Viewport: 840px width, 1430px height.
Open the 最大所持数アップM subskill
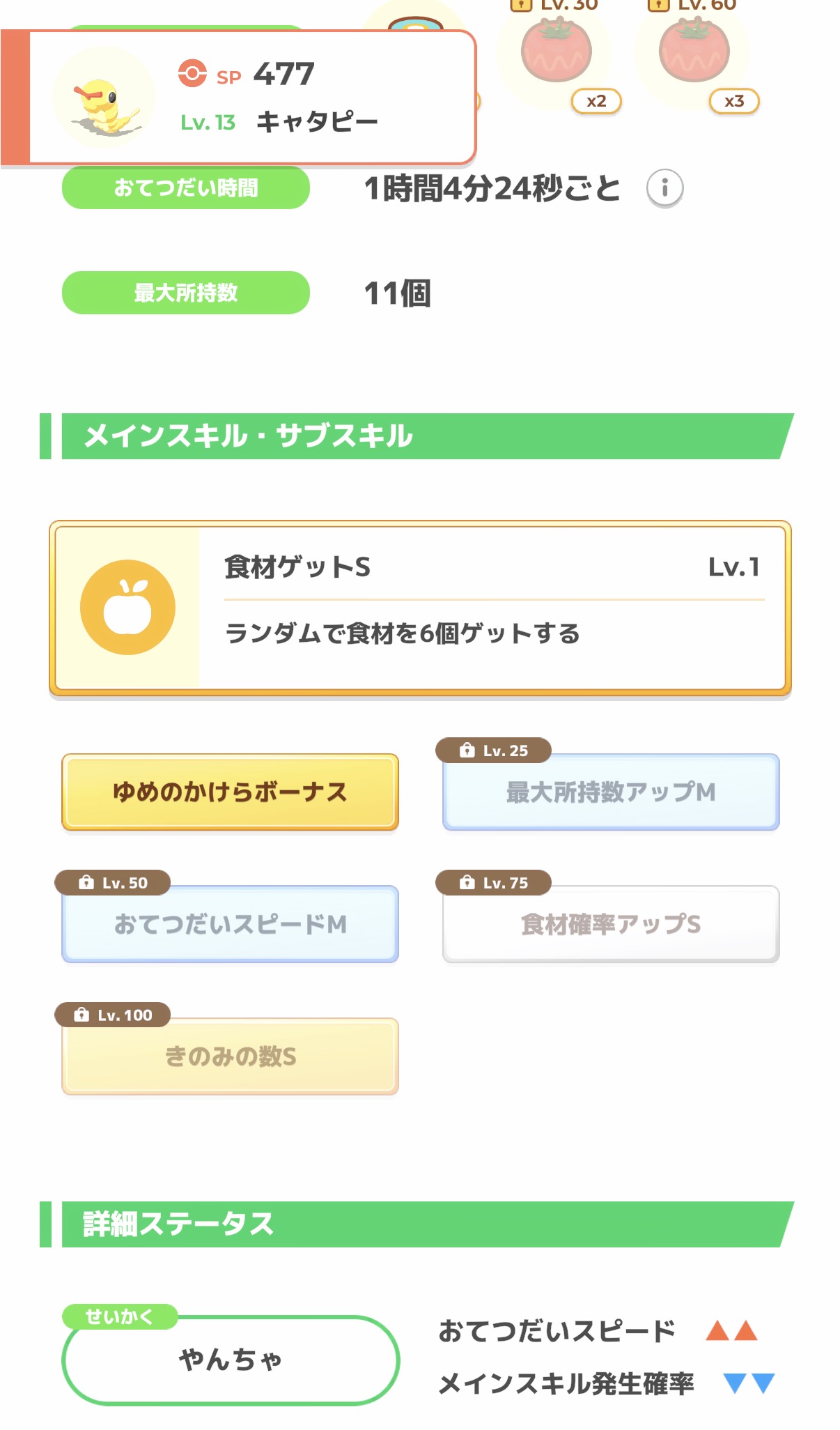click(x=612, y=792)
